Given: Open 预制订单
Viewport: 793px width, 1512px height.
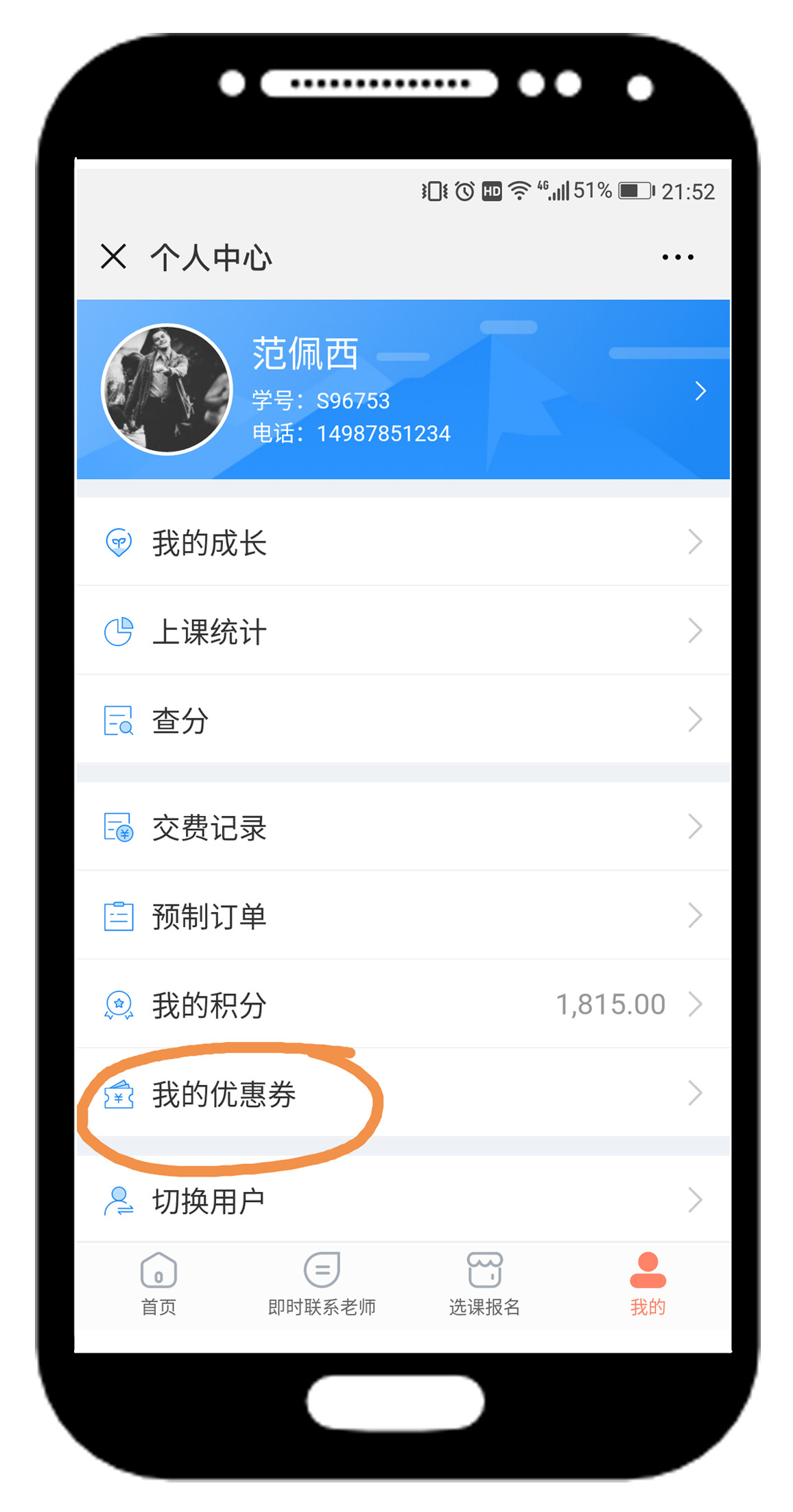Looking at the screenshot, I should point(403,916).
